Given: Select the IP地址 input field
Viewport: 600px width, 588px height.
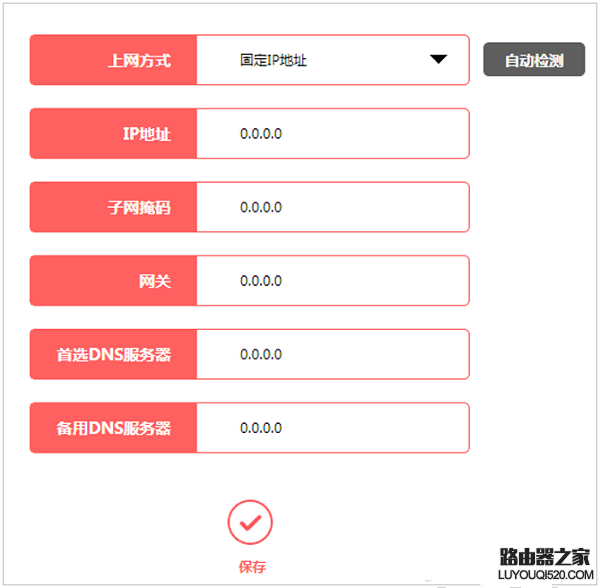Looking at the screenshot, I should click(x=332, y=134).
